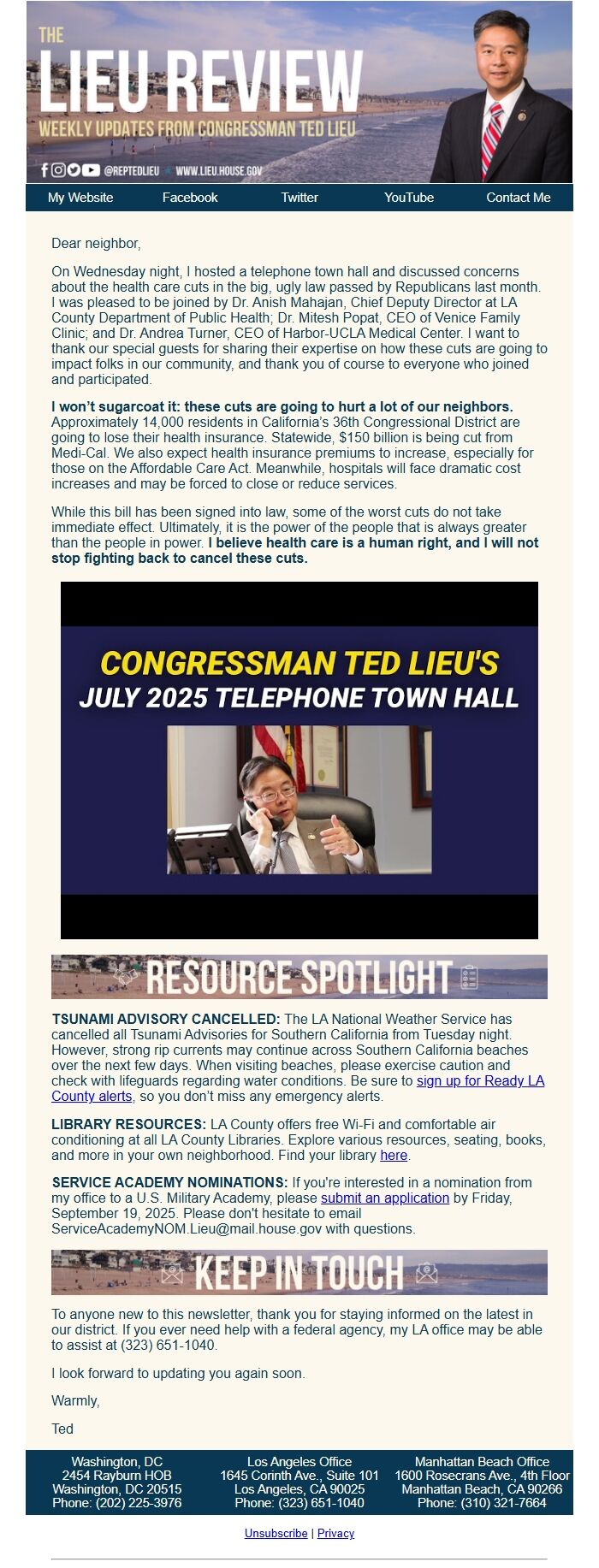Open the Facebook navigation link
This screenshot has width=599, height=1568.
[x=190, y=198]
